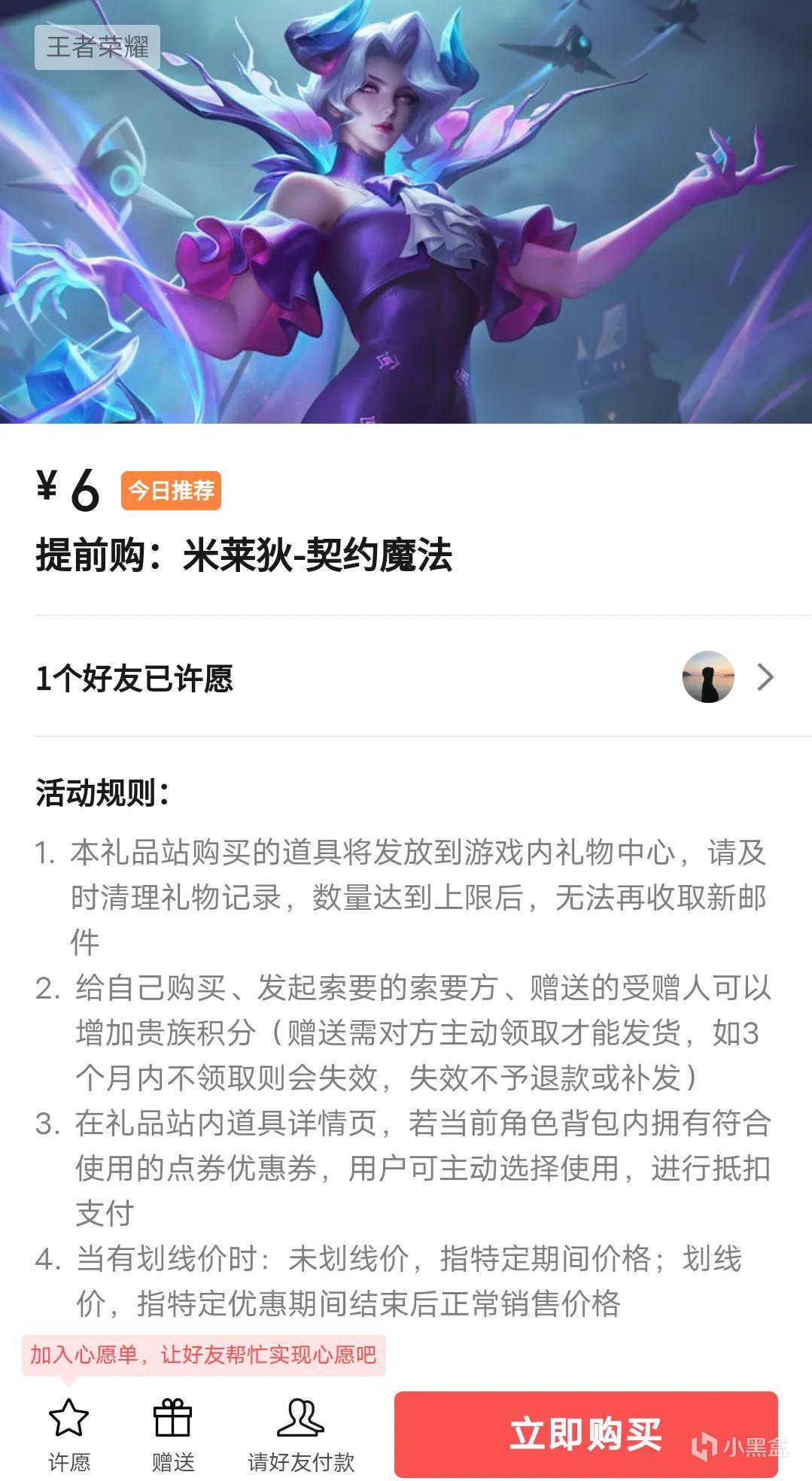Open the 王者荣耀 game tag
Viewport: 812px width, 1481px height.
tap(97, 47)
